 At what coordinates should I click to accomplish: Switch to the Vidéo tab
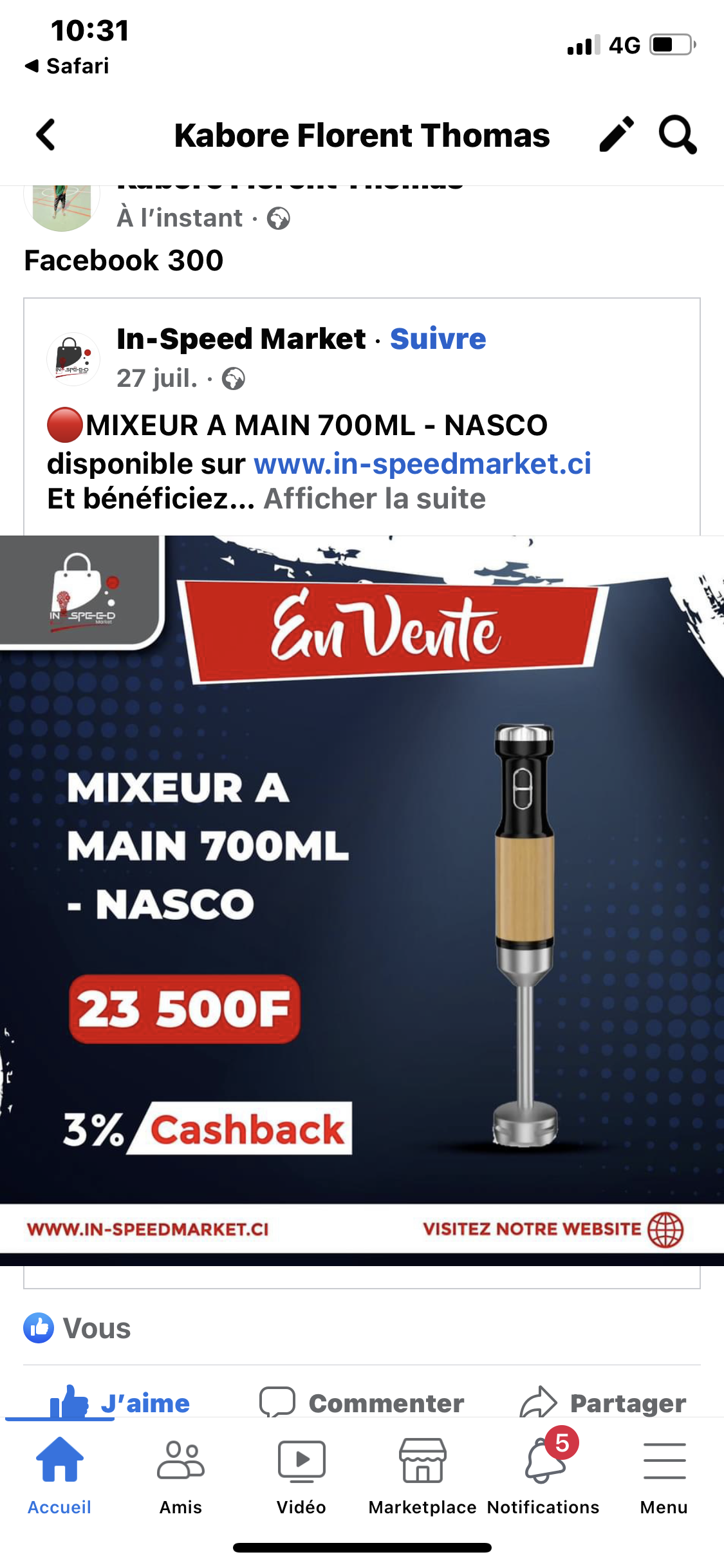pyautogui.click(x=301, y=1475)
